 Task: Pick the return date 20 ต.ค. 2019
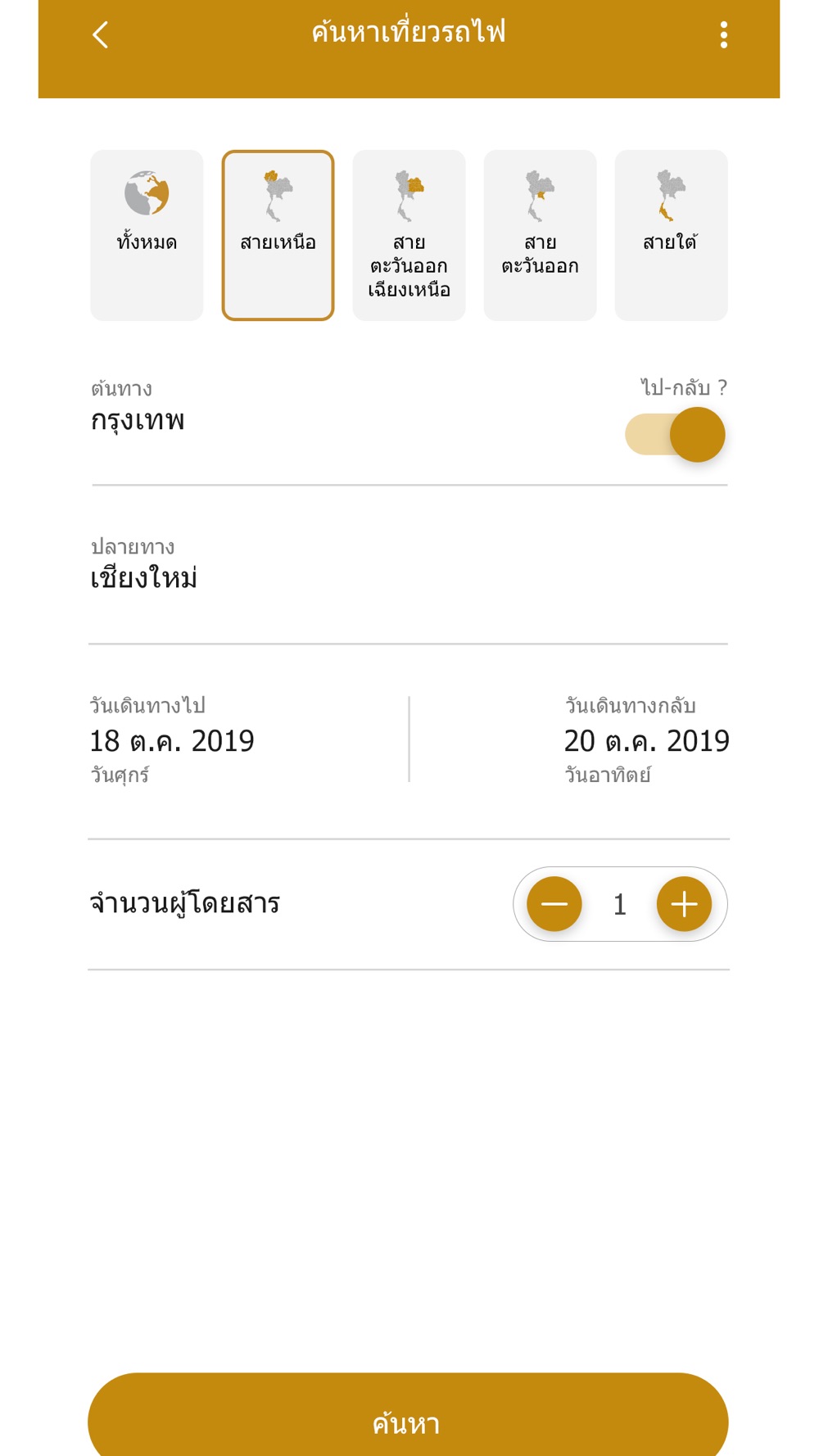pos(646,740)
